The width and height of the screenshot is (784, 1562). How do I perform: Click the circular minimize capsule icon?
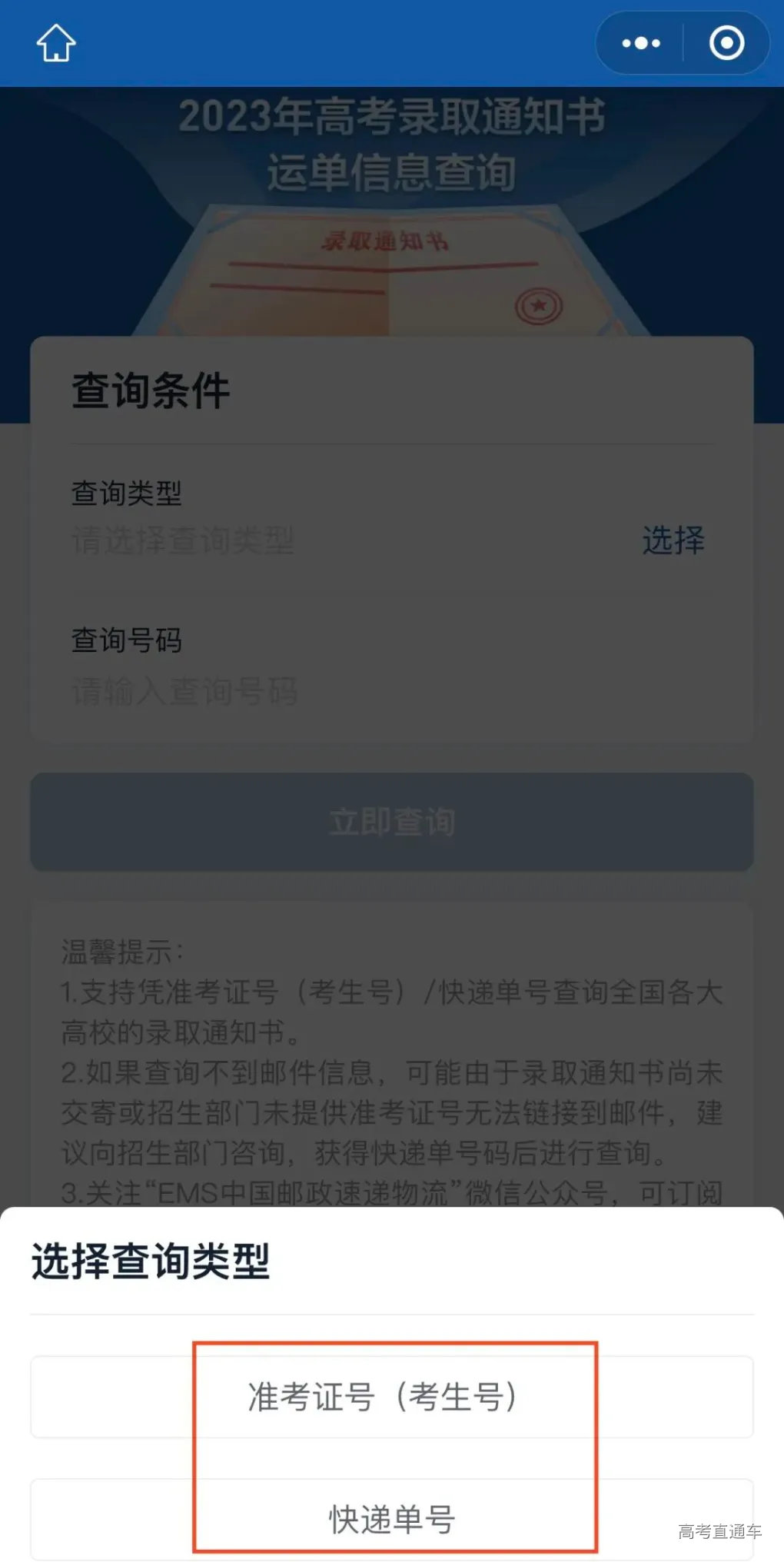pyautogui.click(x=726, y=43)
